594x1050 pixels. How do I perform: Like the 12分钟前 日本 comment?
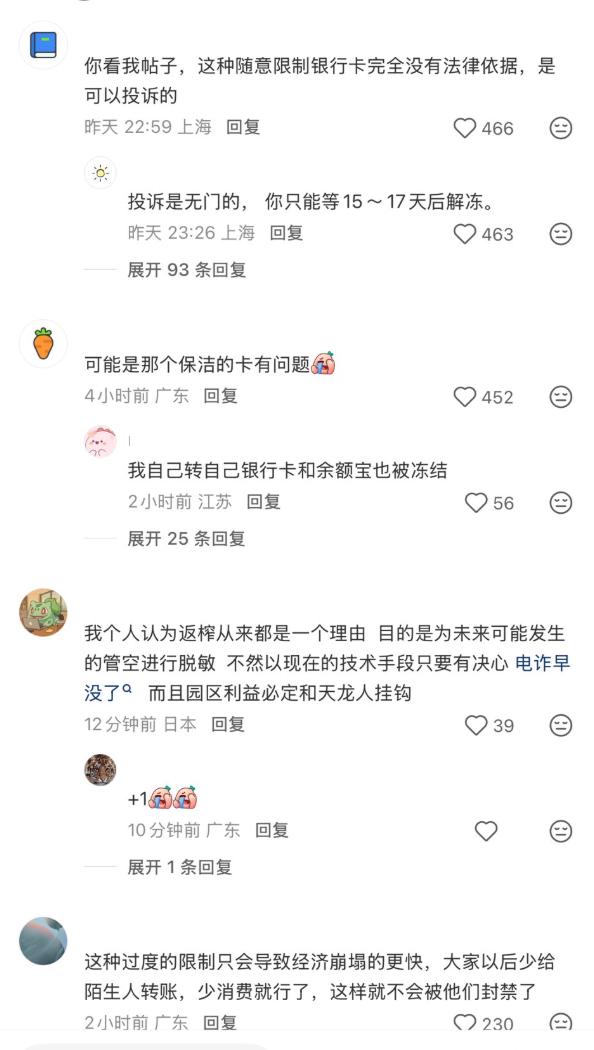(476, 725)
